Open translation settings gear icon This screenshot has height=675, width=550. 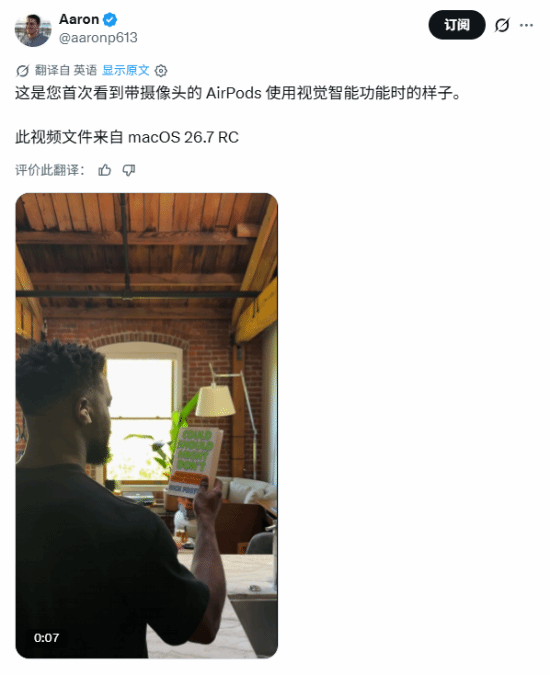pyautogui.click(x=161, y=71)
